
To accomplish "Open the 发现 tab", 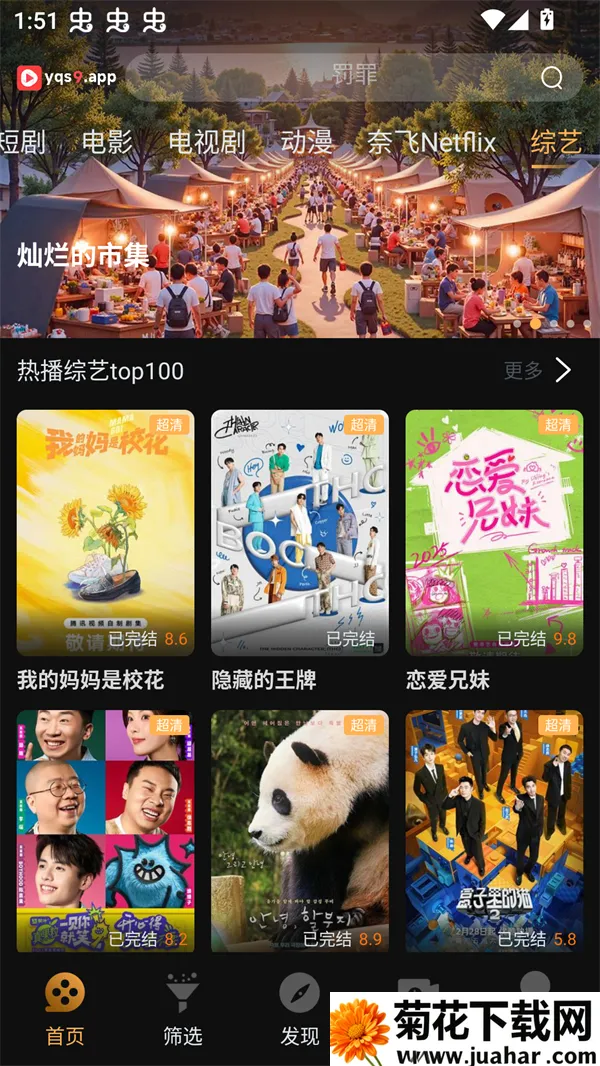I will (x=299, y=1008).
